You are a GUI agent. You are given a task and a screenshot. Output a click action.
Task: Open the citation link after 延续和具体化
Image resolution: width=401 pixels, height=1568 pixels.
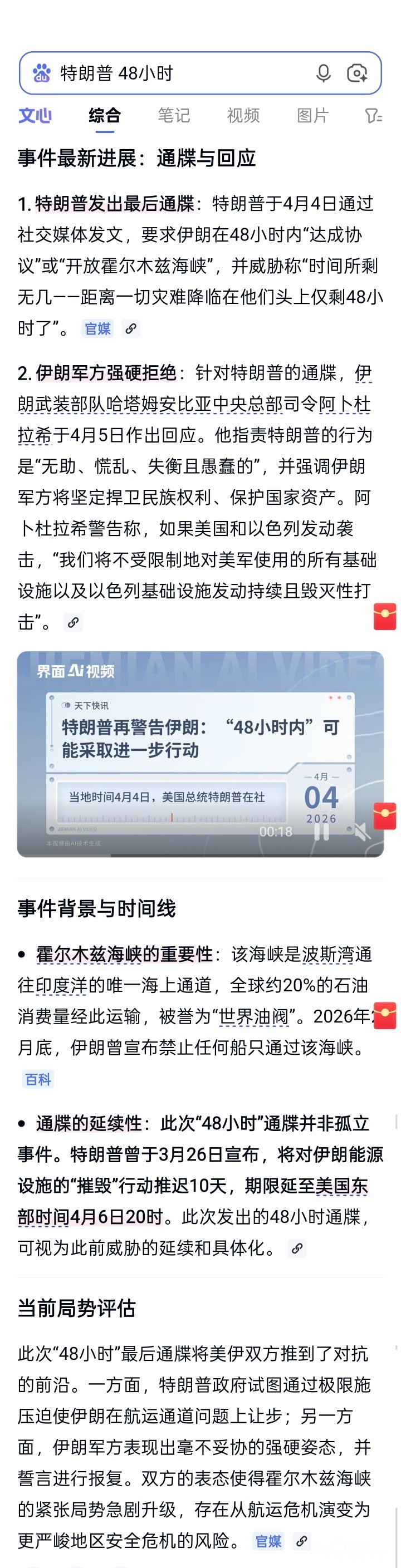coord(297,1248)
